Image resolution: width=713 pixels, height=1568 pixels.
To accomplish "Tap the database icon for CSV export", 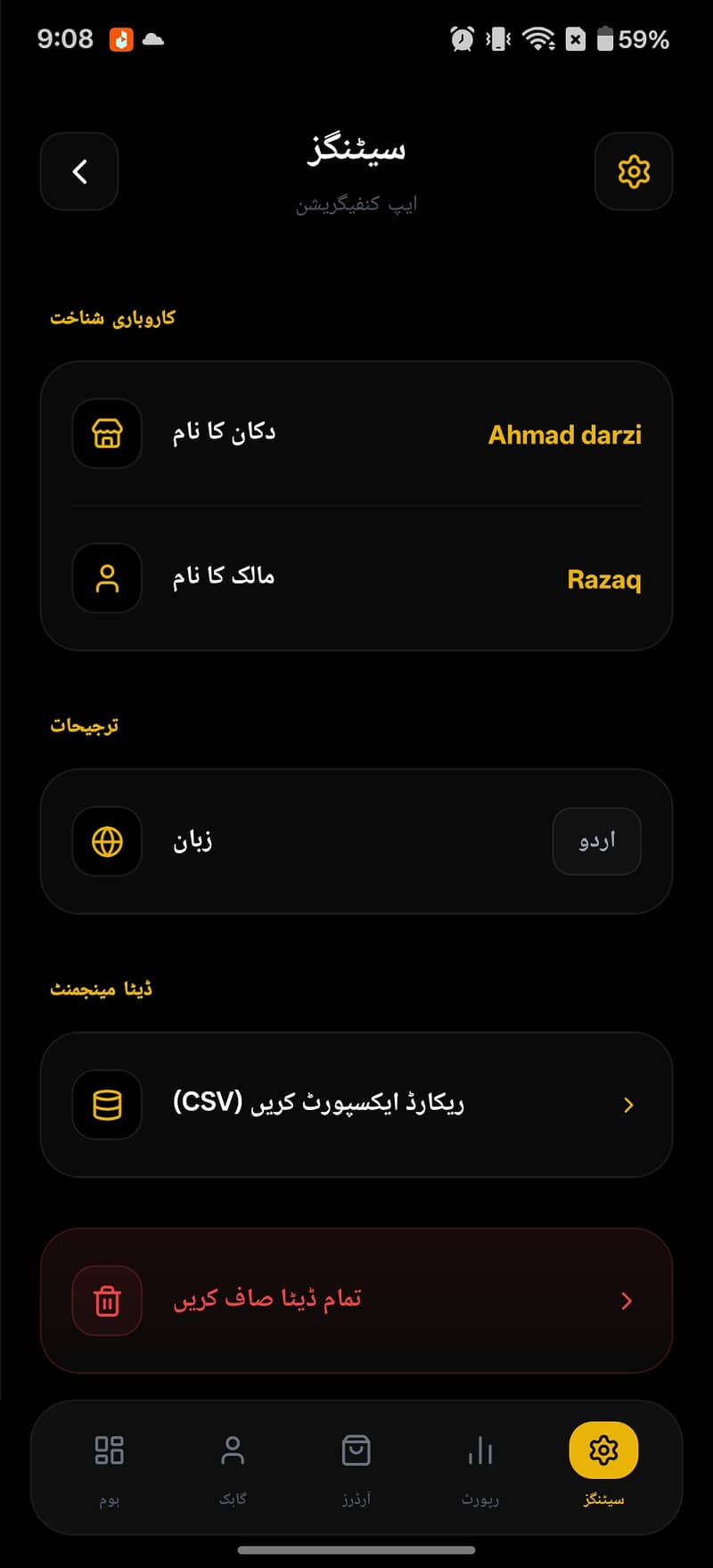I will coord(106,1104).
